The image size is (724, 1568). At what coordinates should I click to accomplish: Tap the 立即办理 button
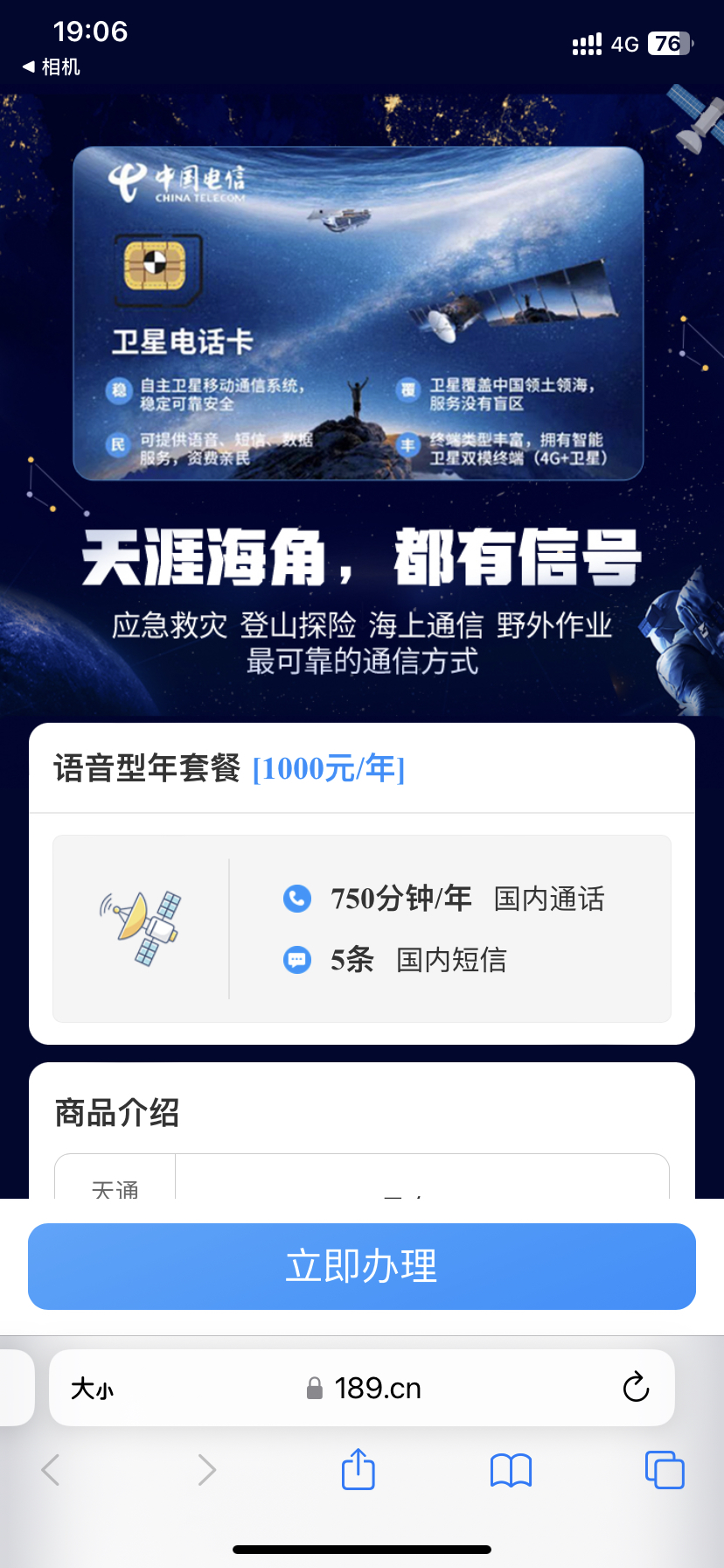362,1266
